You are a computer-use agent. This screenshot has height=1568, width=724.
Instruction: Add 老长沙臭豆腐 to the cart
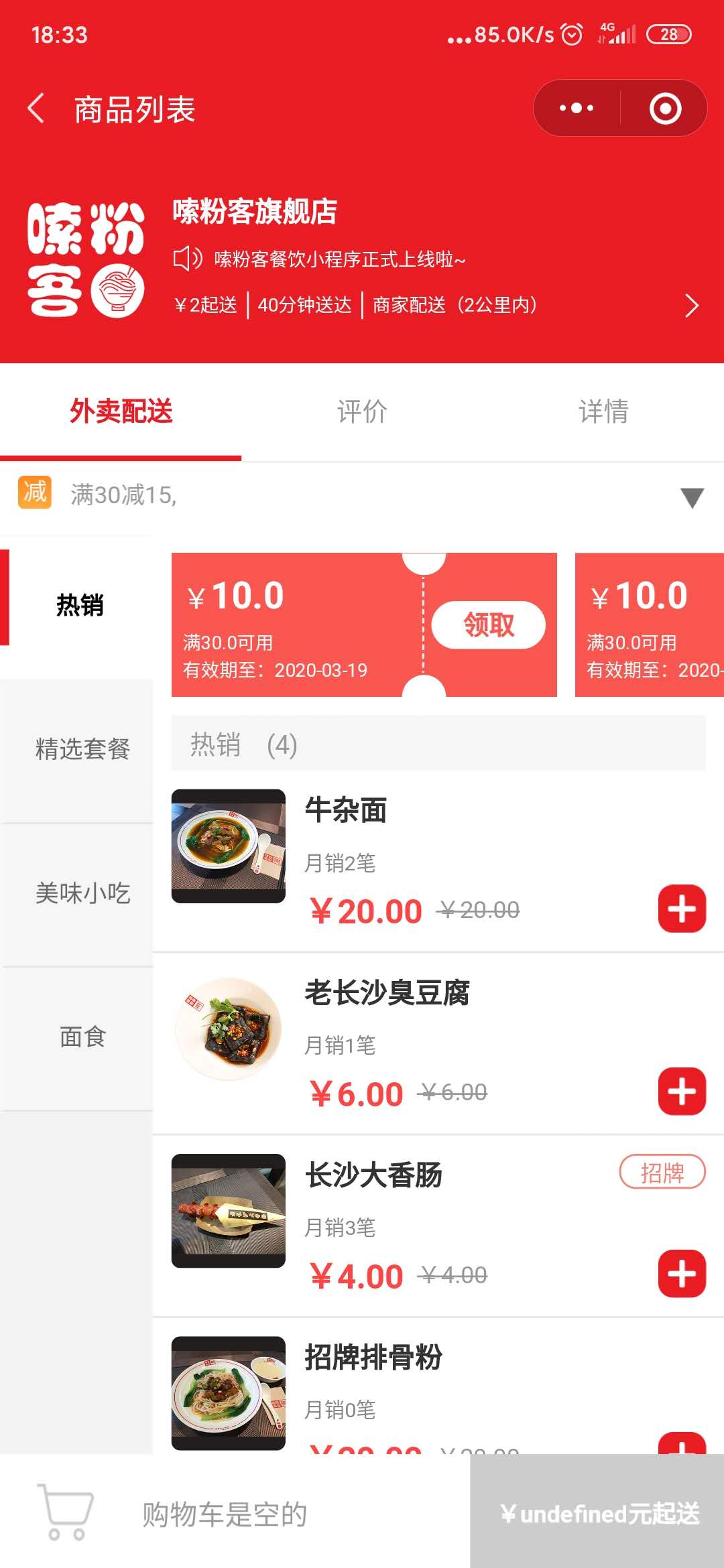tap(682, 1091)
